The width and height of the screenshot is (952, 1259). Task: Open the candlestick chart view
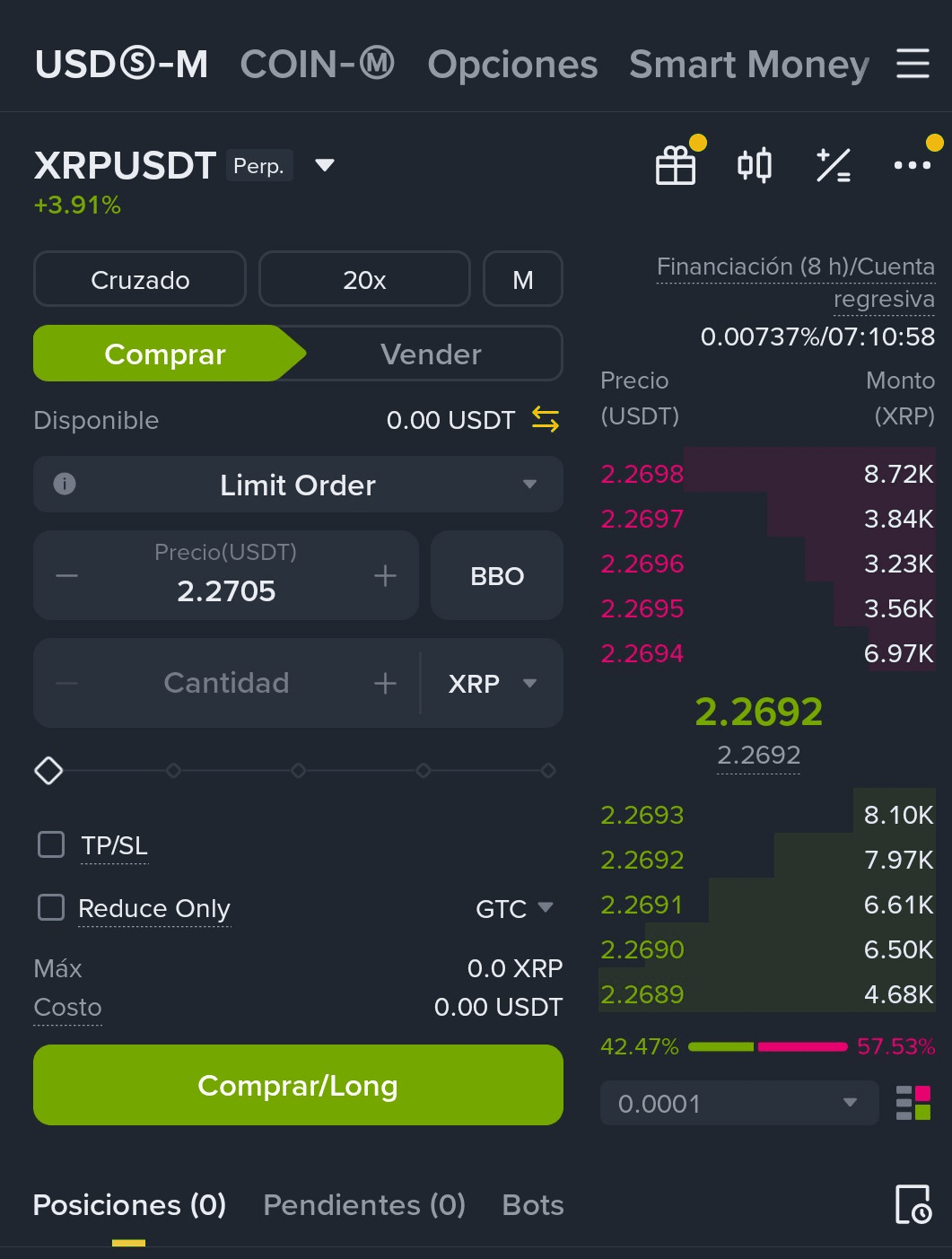pos(754,165)
